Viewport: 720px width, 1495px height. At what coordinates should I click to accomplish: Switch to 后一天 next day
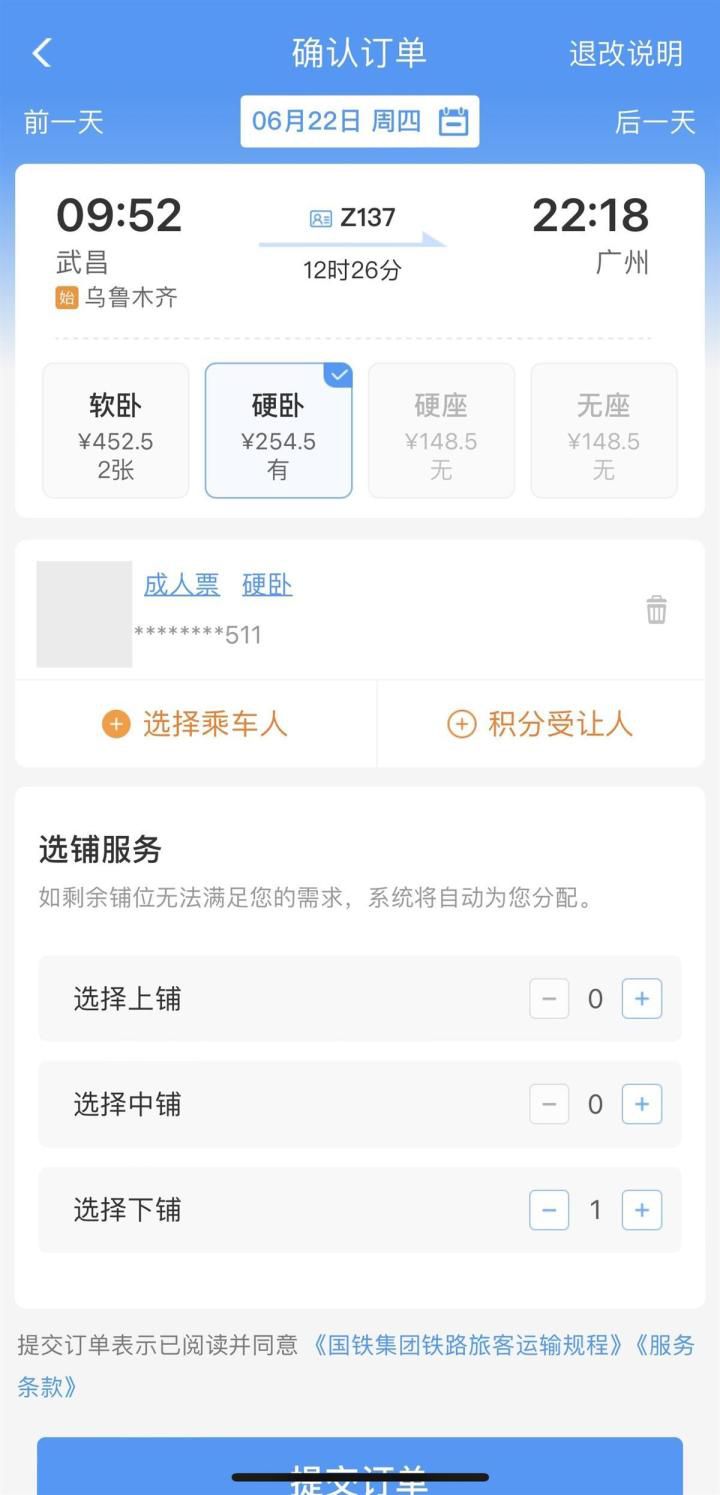655,122
